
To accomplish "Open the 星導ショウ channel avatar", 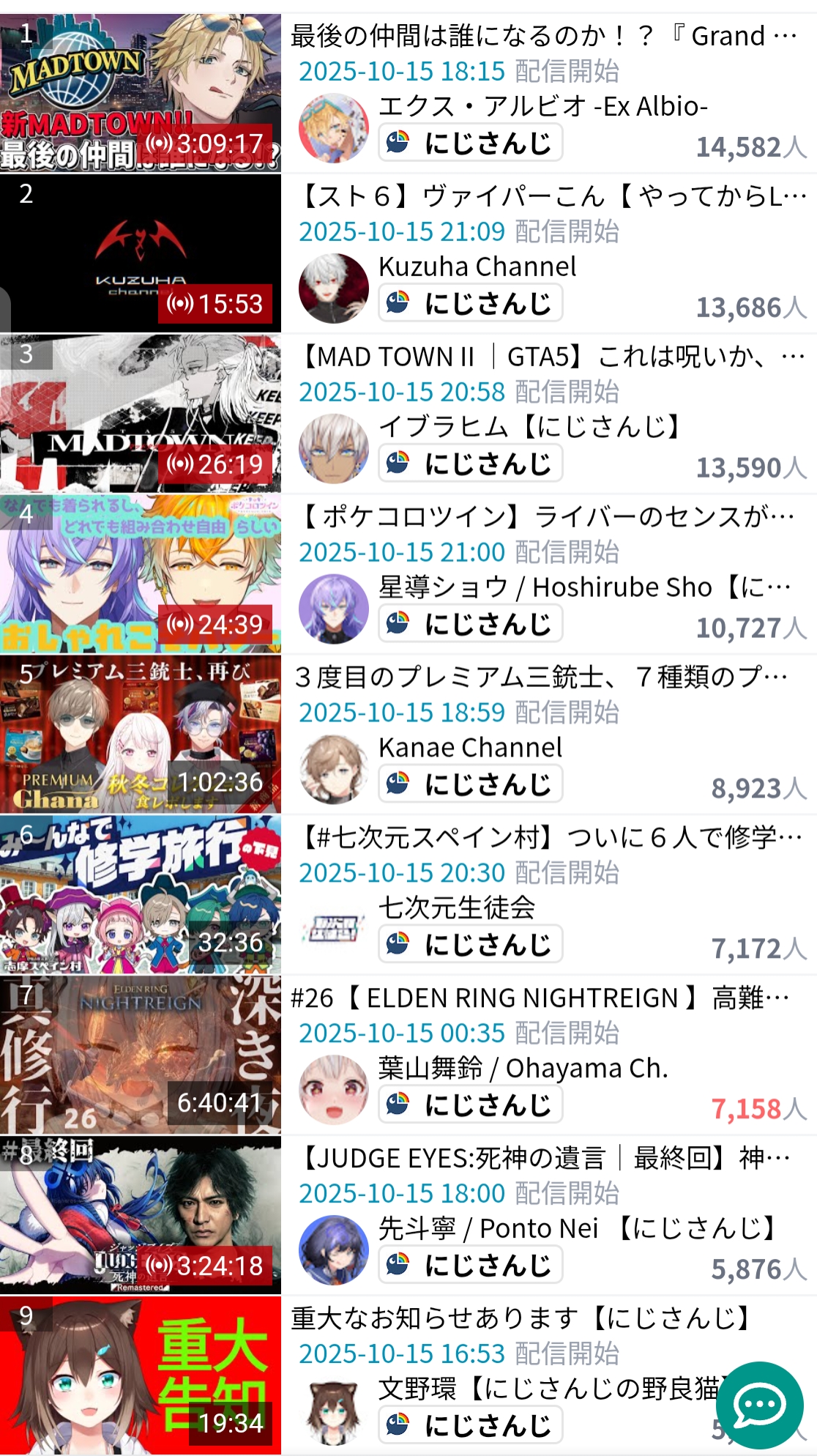I will [x=334, y=609].
